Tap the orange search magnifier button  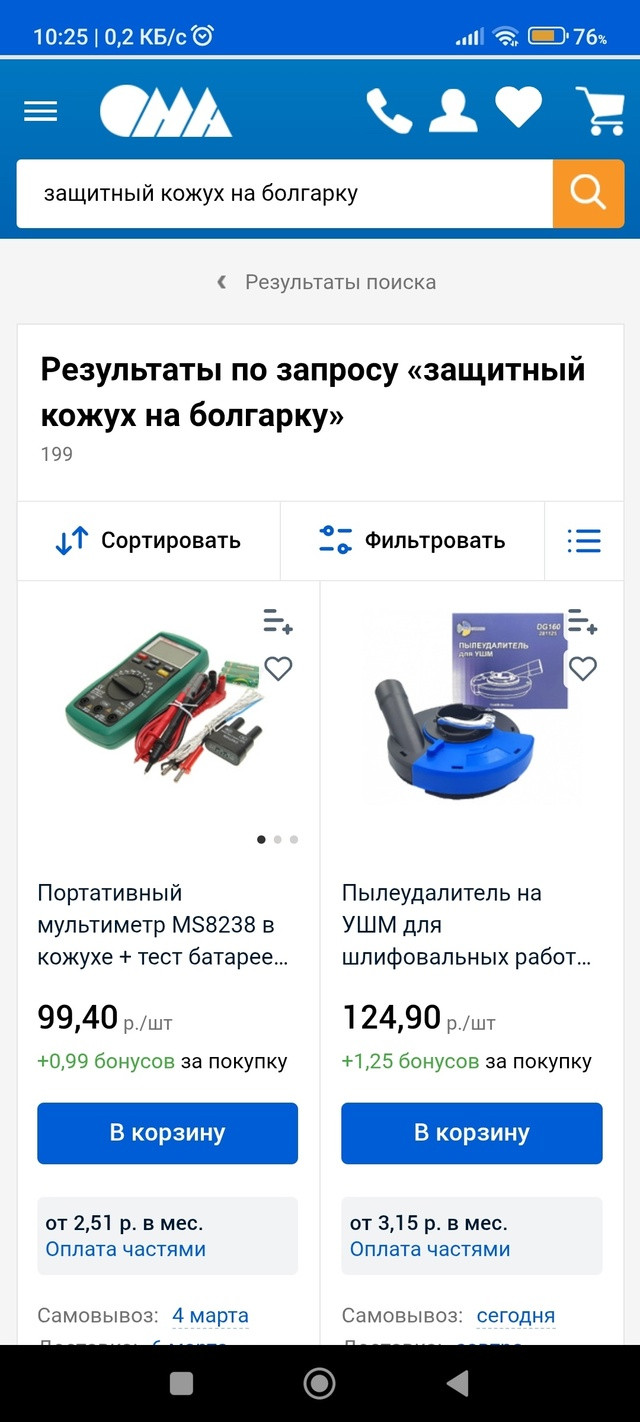[x=588, y=193]
